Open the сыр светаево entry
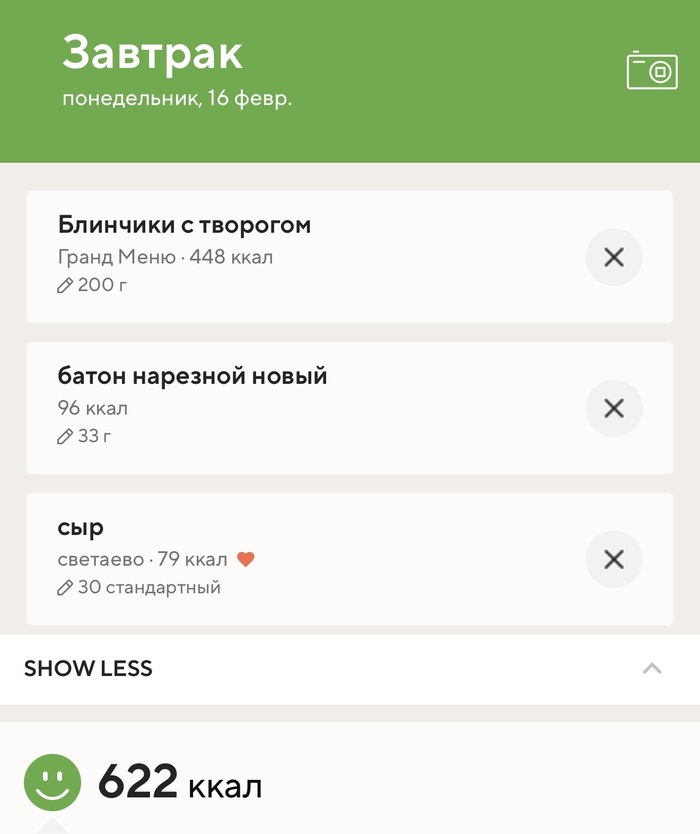Viewport: 700px width, 834px height. pyautogui.click(x=300, y=558)
